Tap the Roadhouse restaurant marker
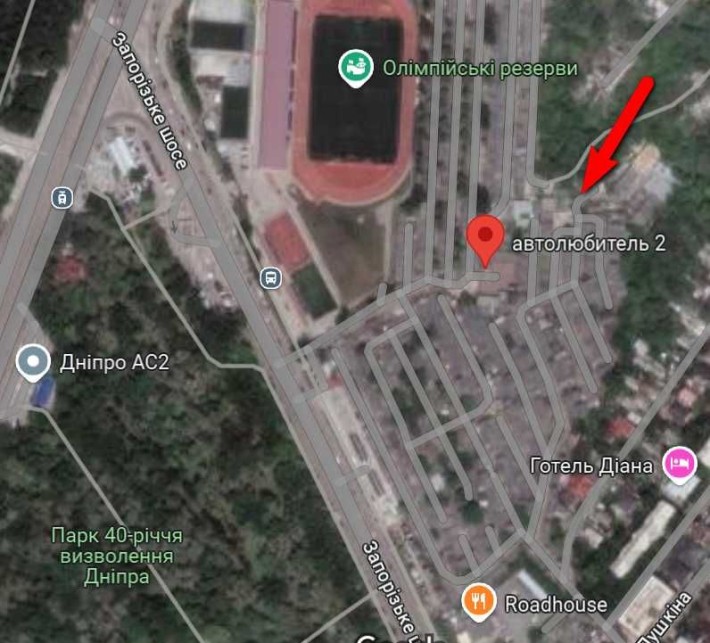710x643 pixels. point(480,602)
